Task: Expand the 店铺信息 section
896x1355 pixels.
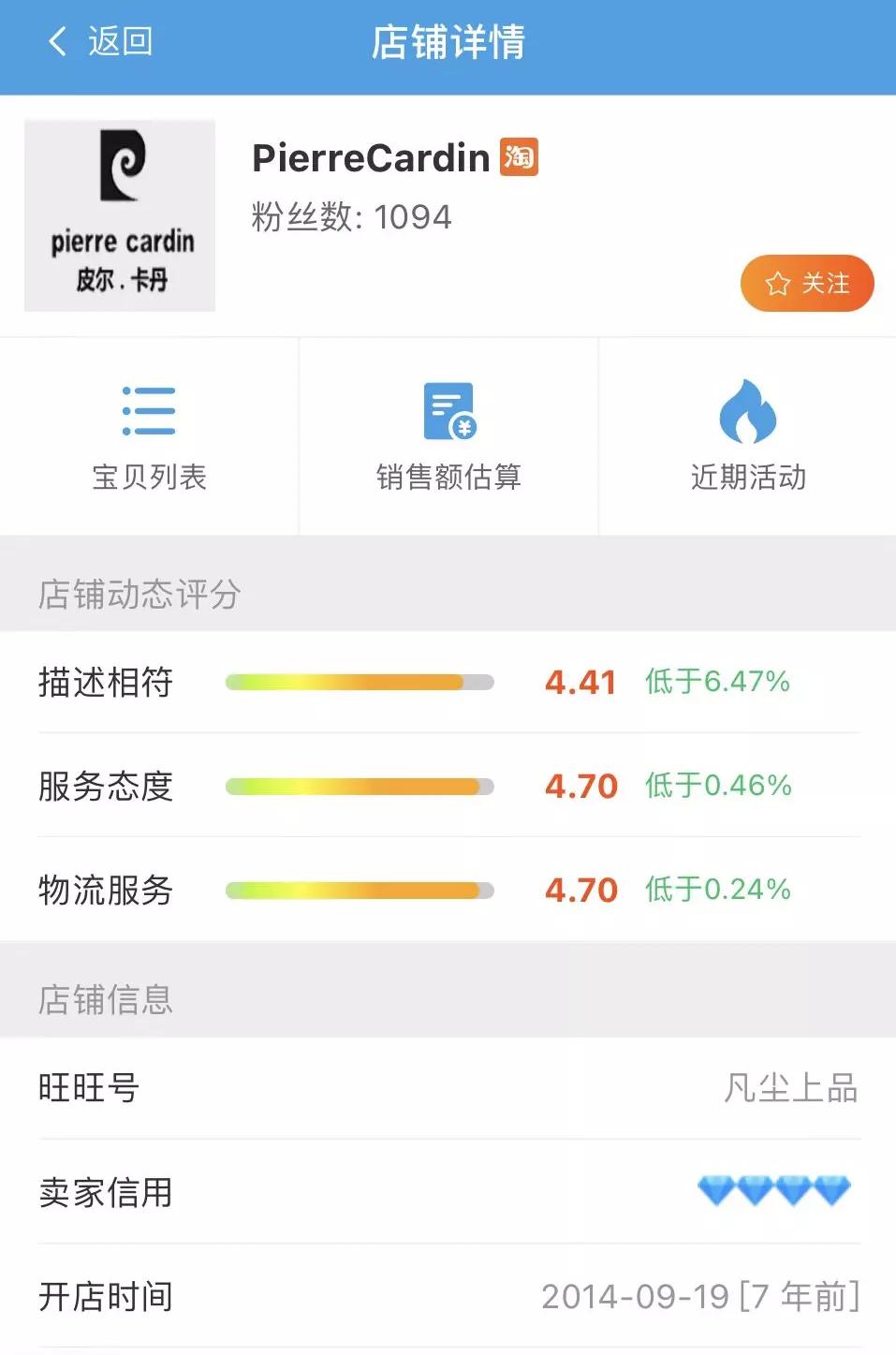Action: (x=104, y=1001)
